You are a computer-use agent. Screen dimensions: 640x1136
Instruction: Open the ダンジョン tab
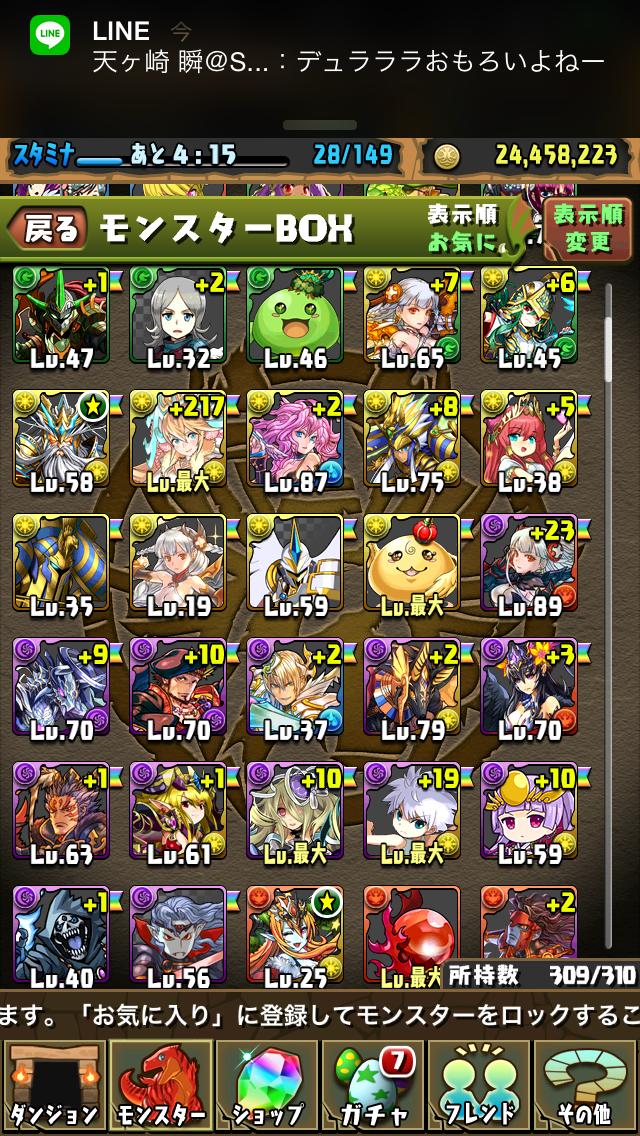point(55,1087)
